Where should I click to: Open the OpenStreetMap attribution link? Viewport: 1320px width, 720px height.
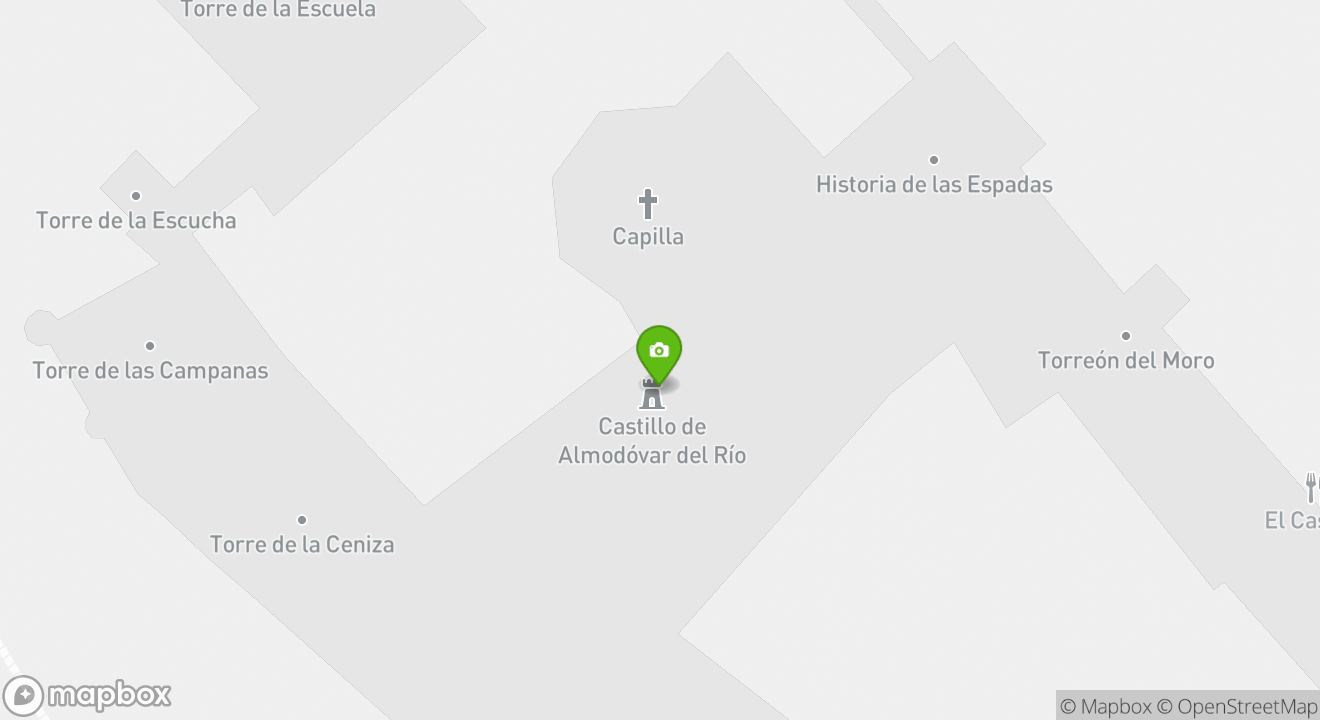click(x=1237, y=706)
